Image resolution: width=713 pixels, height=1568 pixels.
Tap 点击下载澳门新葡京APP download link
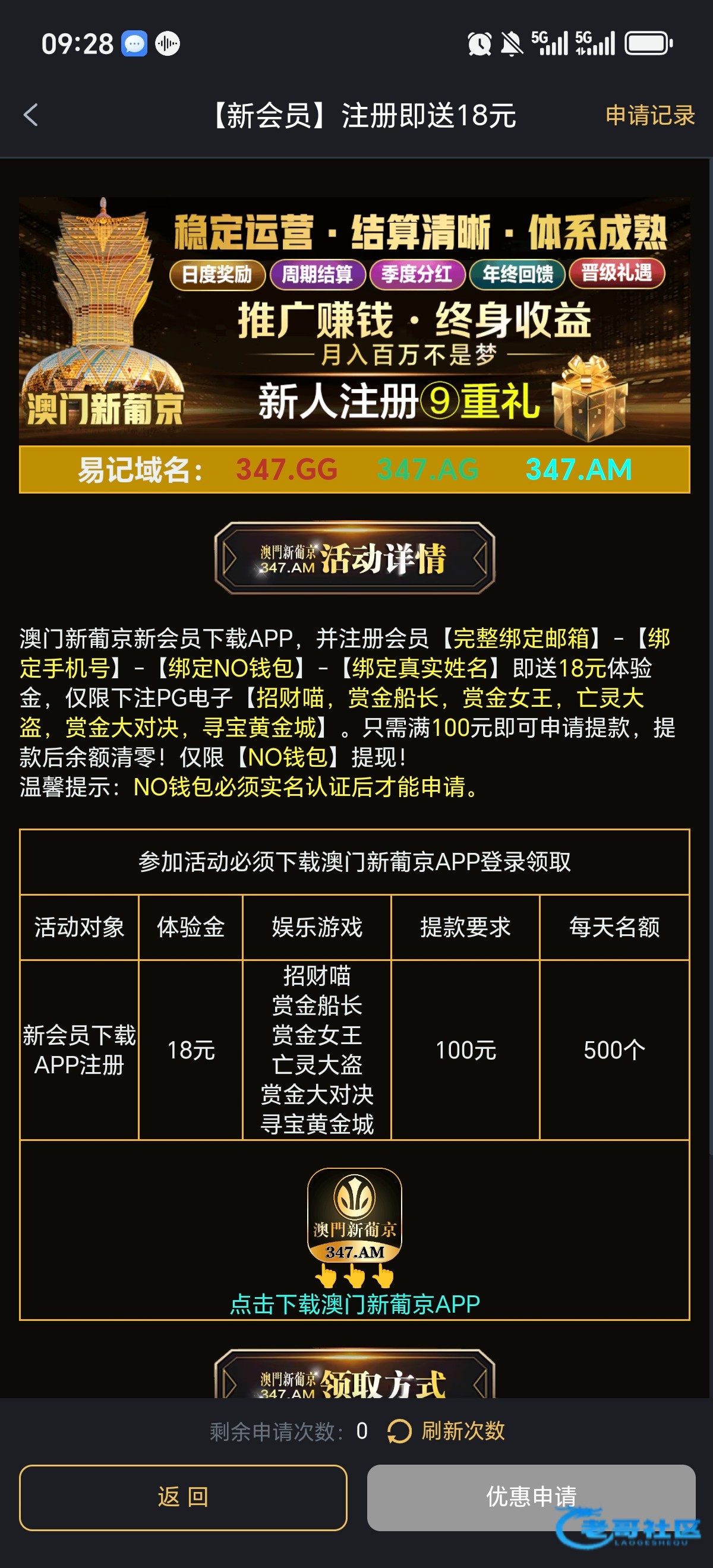pos(354,1304)
